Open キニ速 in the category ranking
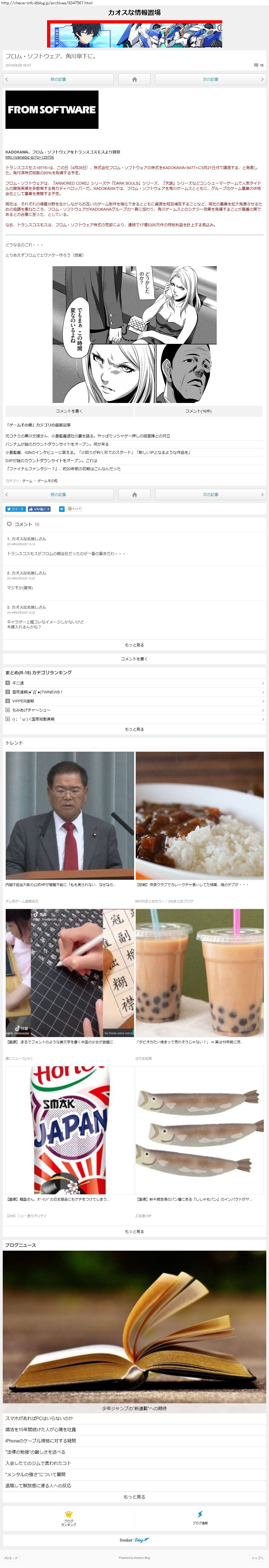This screenshot has height=1568, width=269. (134, 683)
